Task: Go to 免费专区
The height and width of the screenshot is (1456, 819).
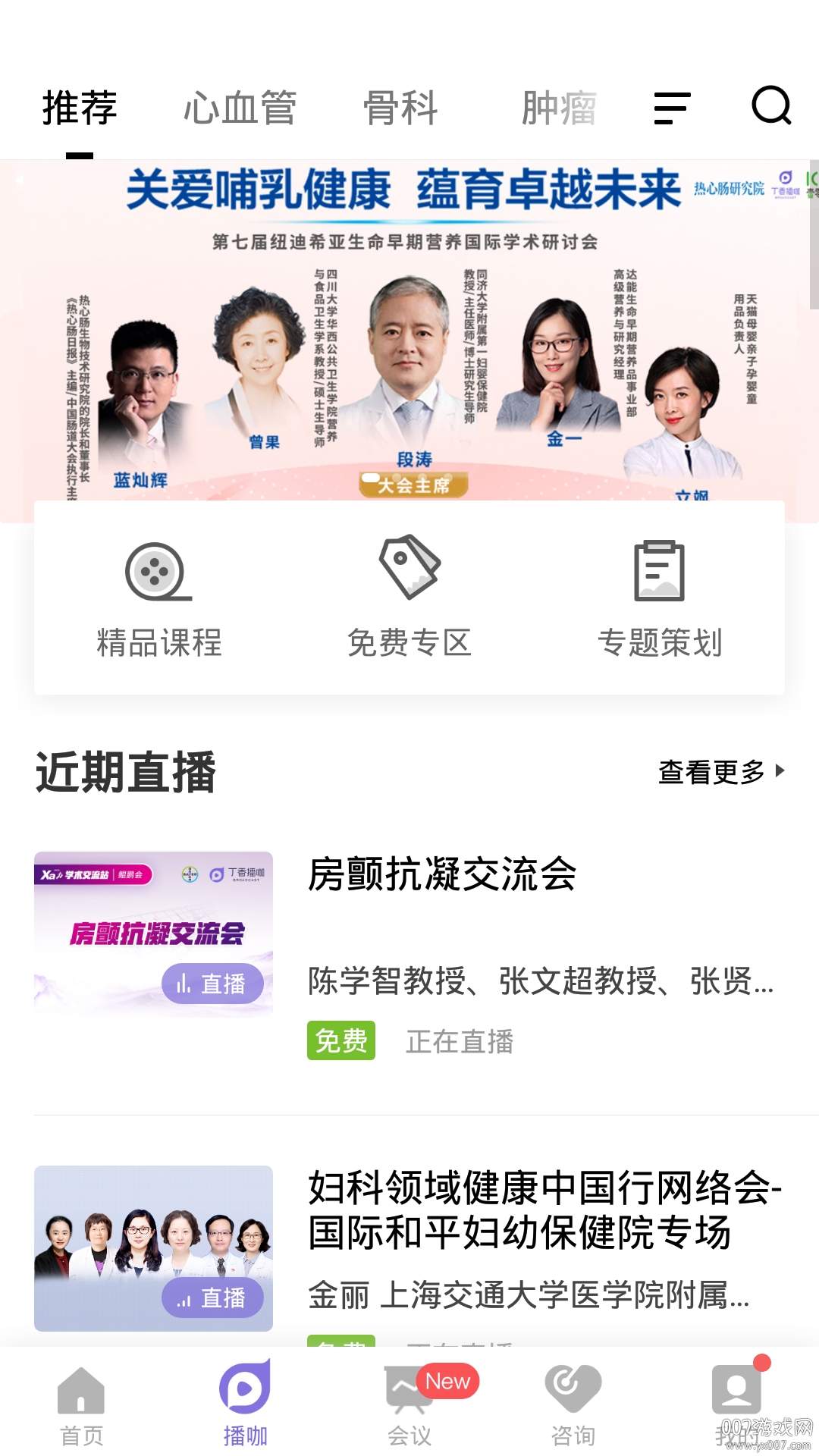Action: [409, 599]
